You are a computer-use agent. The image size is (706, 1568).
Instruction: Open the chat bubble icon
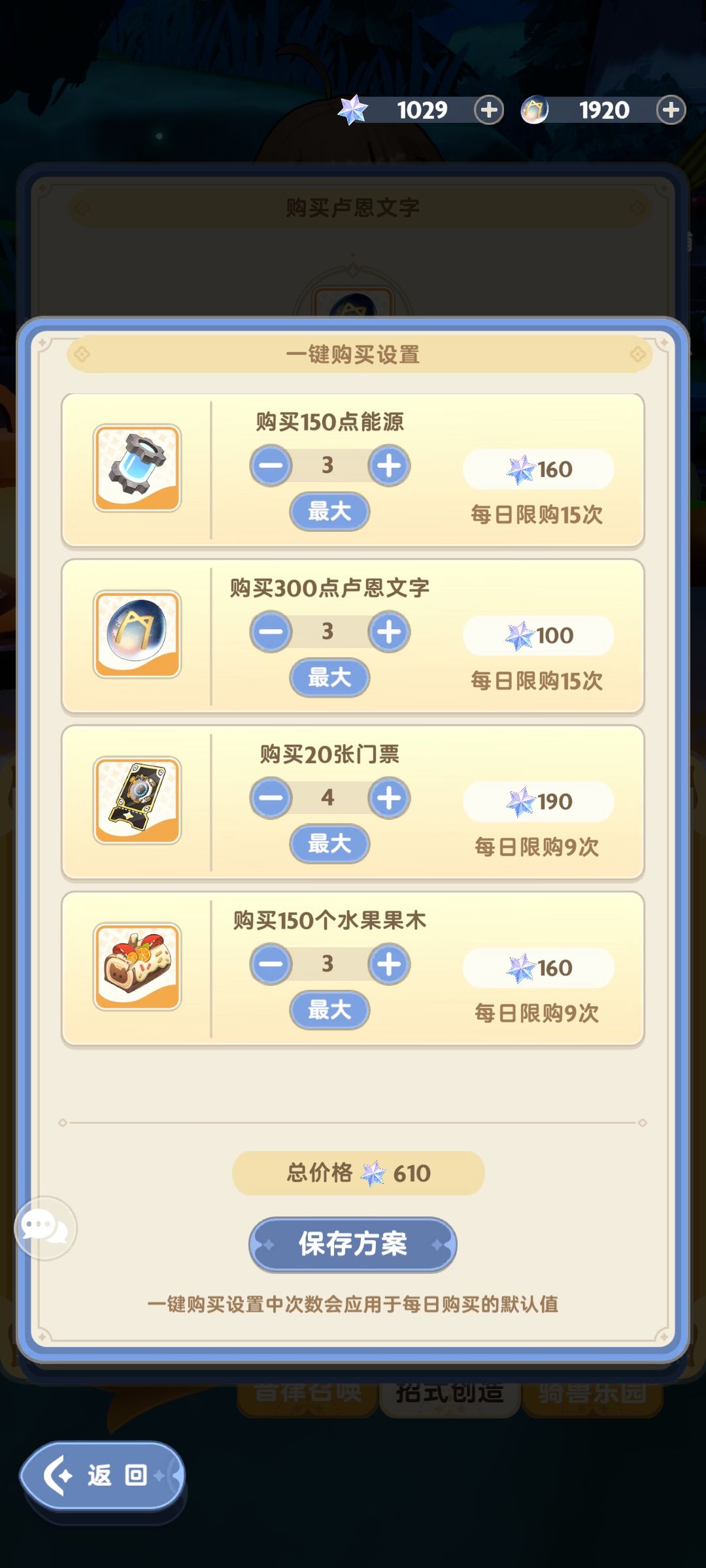tap(44, 1227)
